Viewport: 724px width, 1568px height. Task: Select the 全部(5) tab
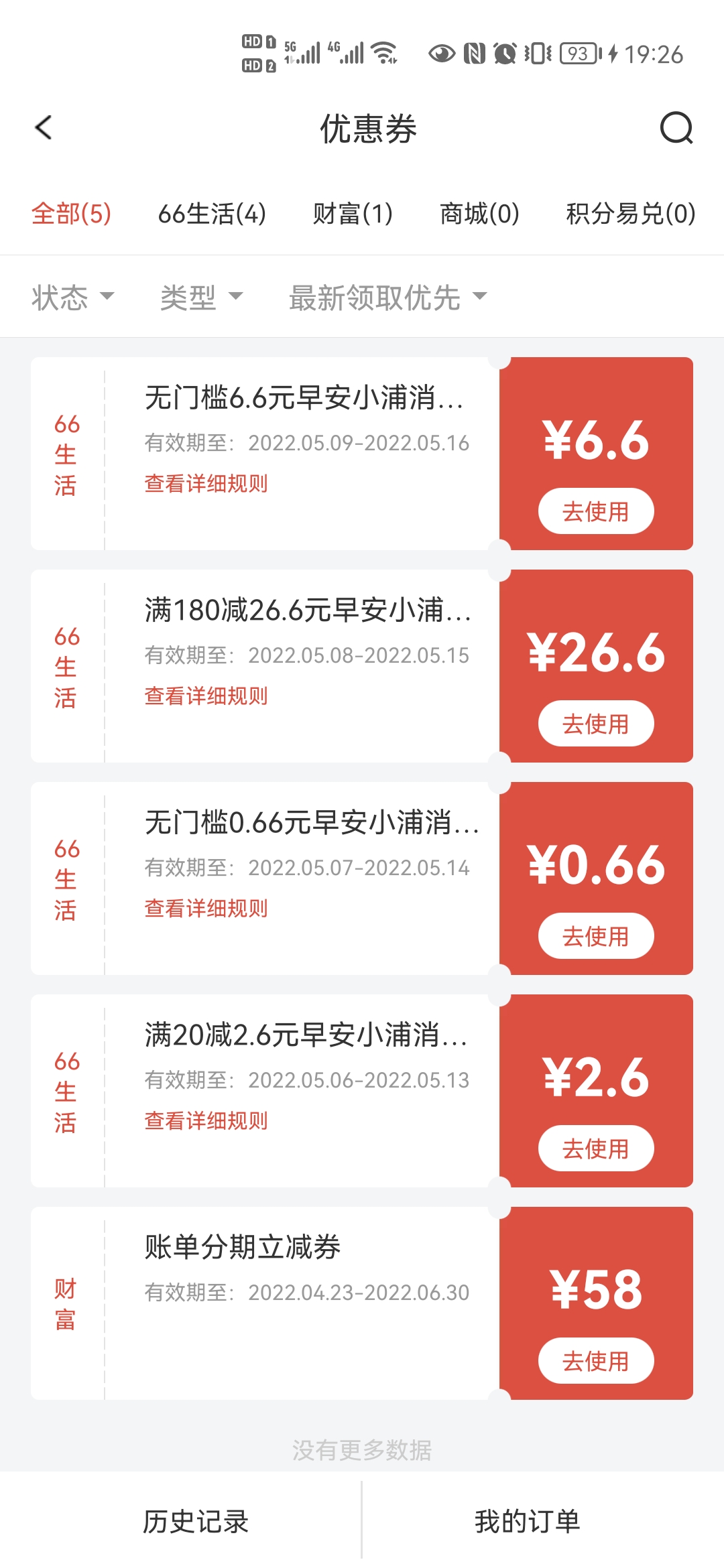coord(71,214)
